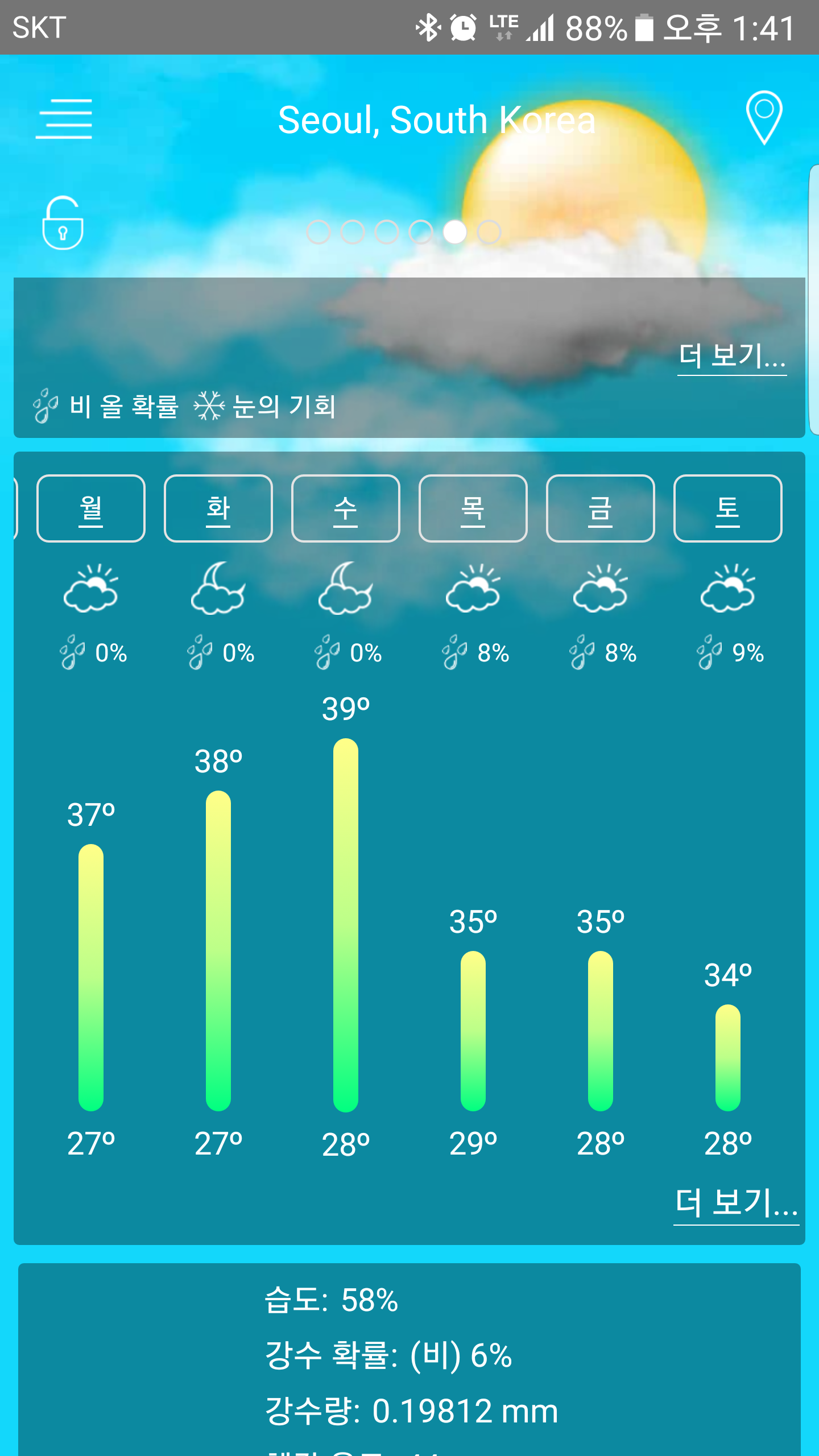819x1456 pixels.
Task: Show the 토 day forecast
Action: pos(728,508)
